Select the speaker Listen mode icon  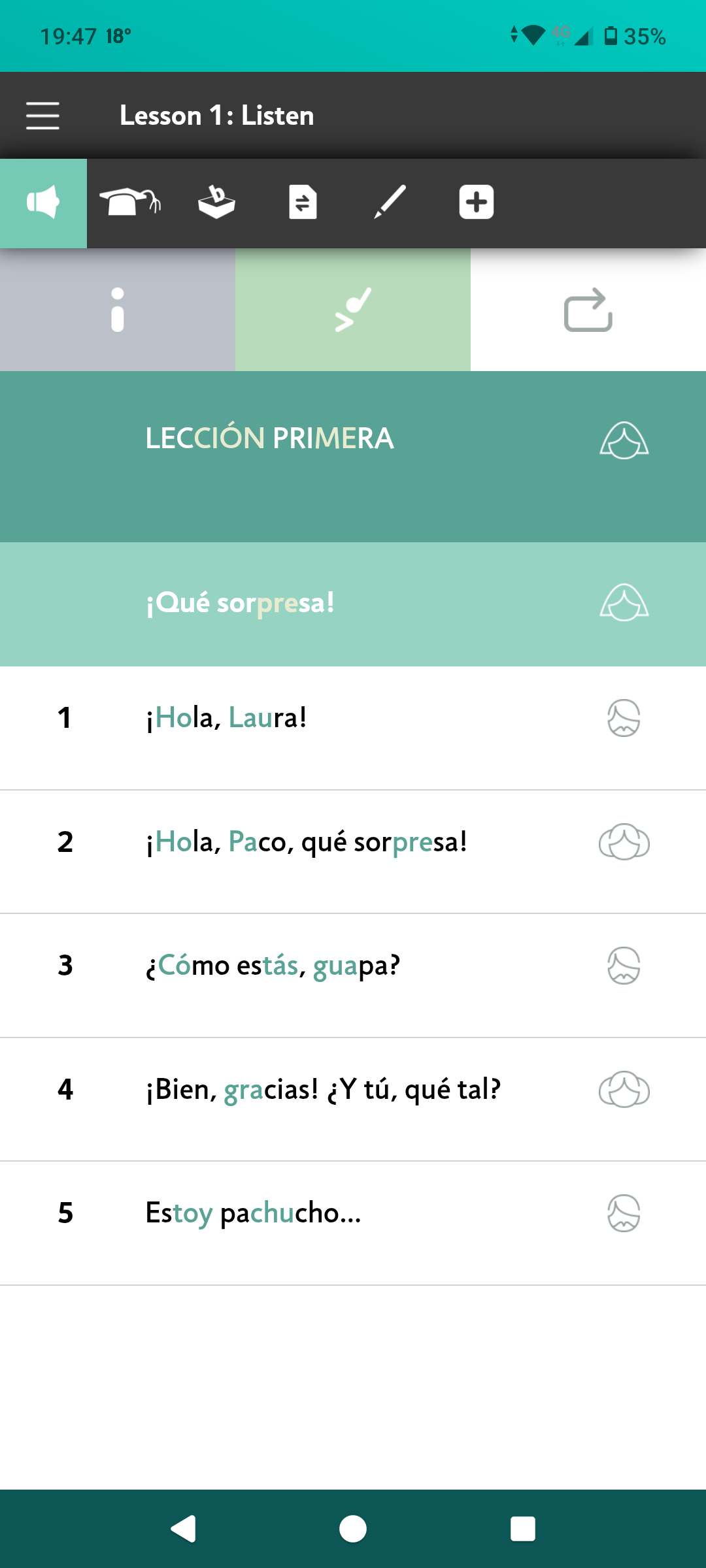[x=43, y=203]
